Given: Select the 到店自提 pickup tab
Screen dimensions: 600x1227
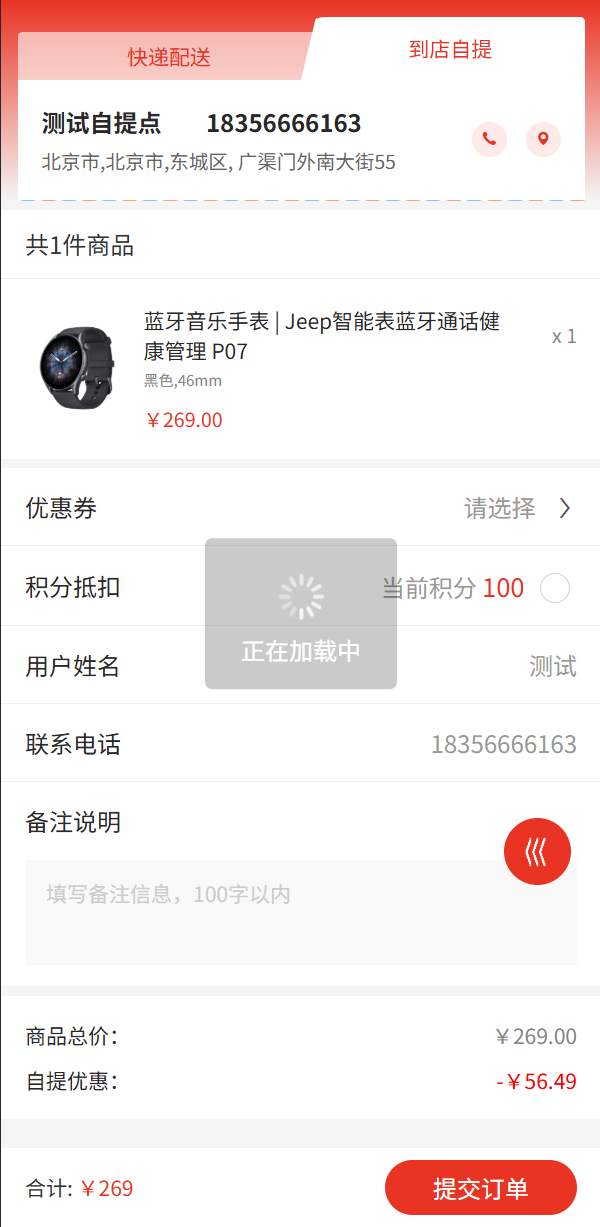Looking at the screenshot, I should [x=450, y=49].
